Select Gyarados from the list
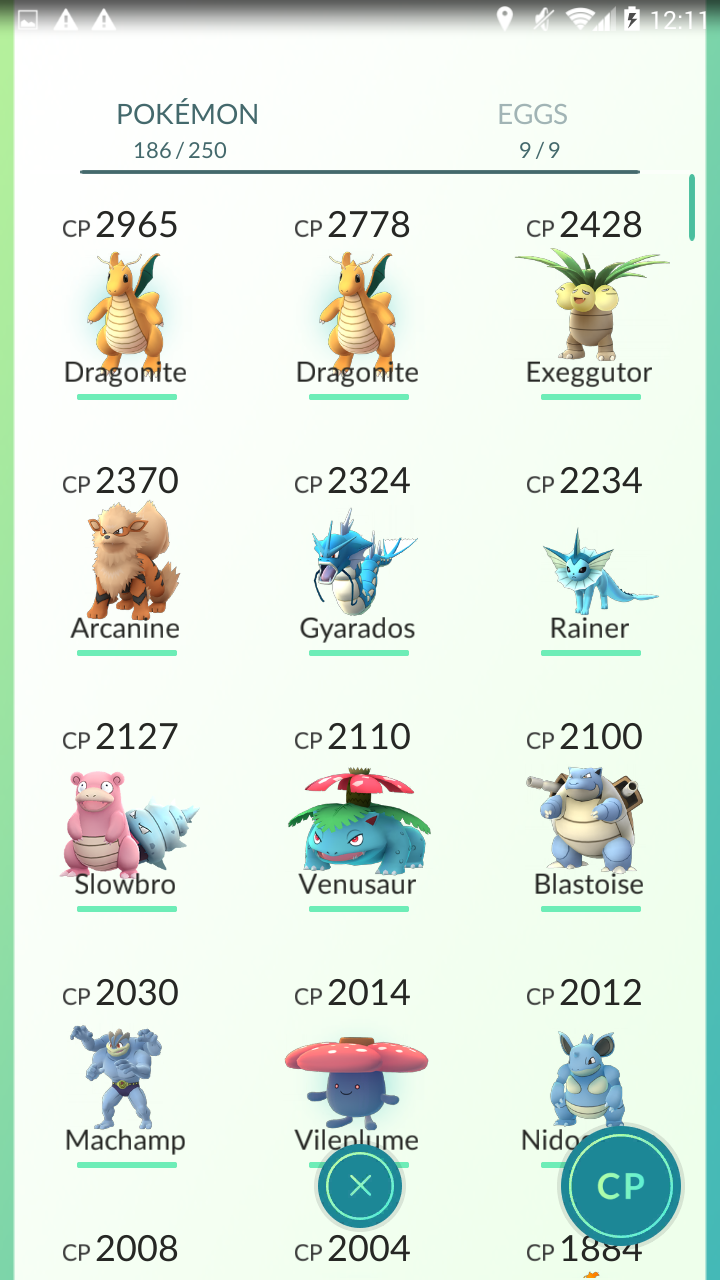 [357, 562]
